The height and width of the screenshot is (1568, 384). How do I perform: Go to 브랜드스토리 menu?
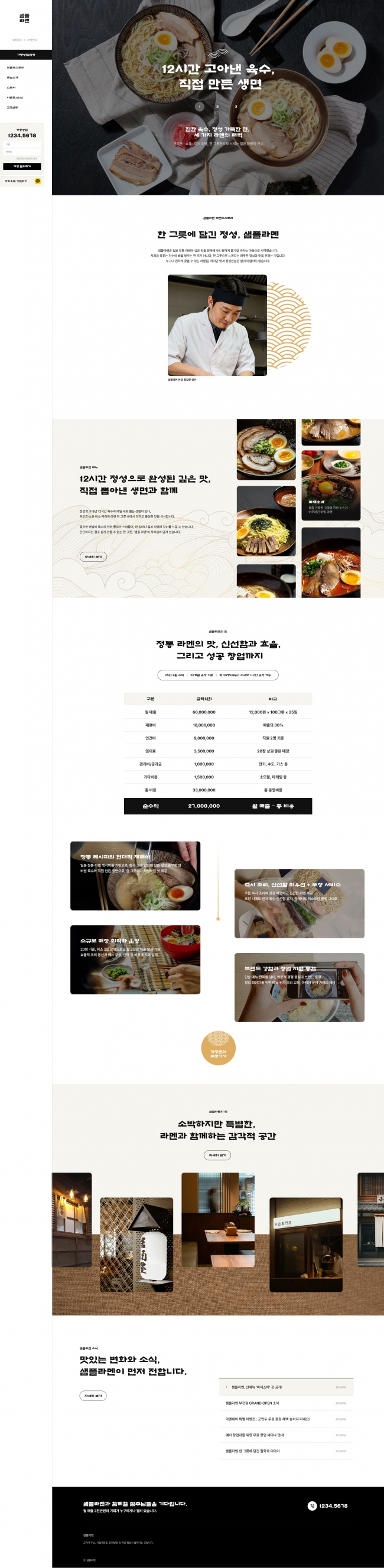(16, 67)
